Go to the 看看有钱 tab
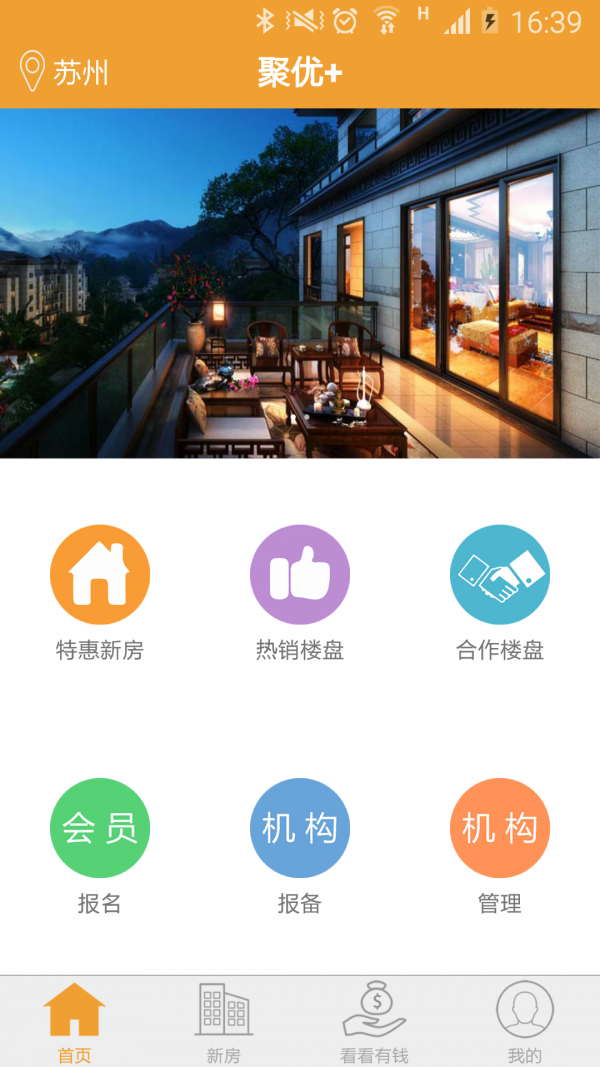 tap(374, 1022)
